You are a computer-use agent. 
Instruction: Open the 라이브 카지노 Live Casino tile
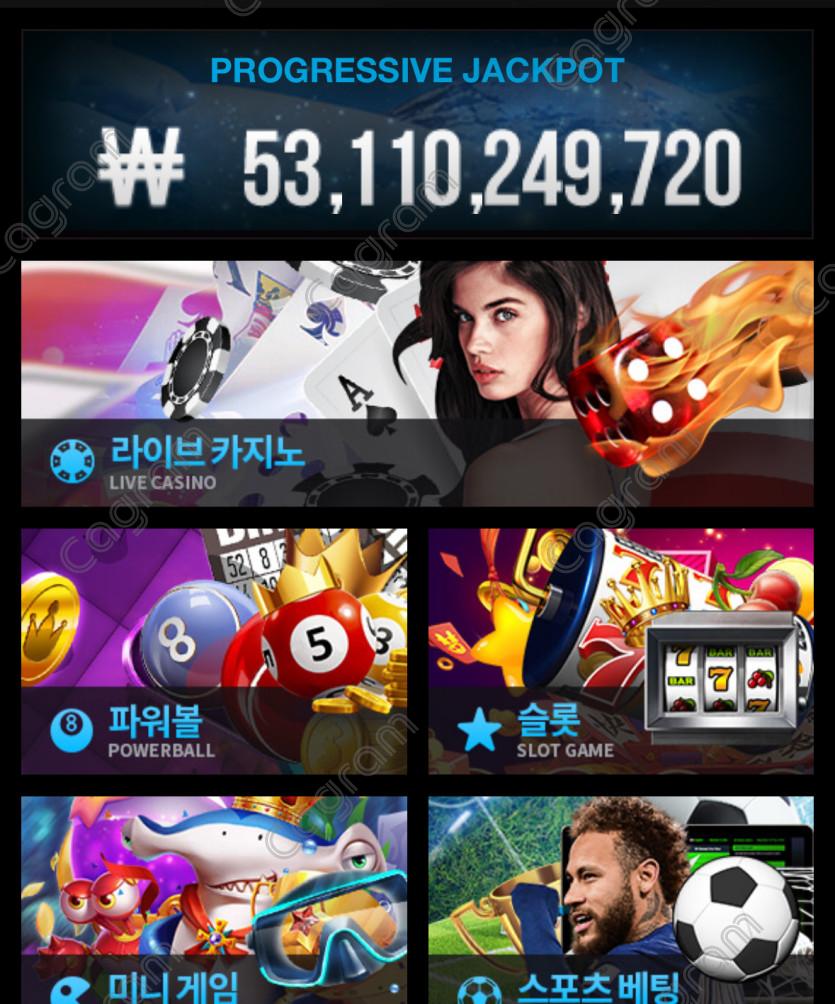[x=417, y=384]
